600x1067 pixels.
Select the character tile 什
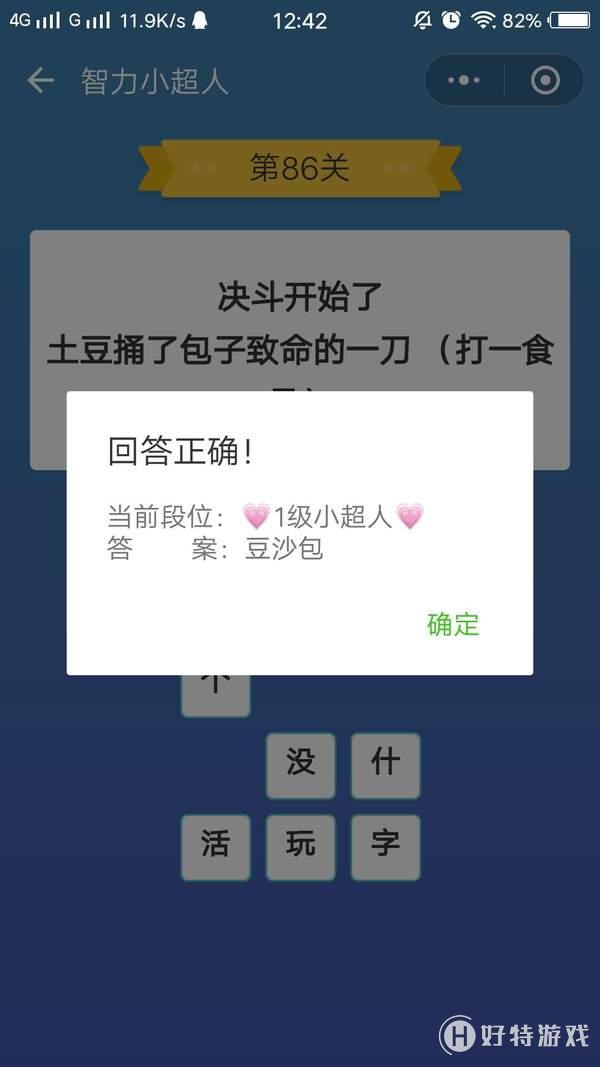click(x=385, y=765)
